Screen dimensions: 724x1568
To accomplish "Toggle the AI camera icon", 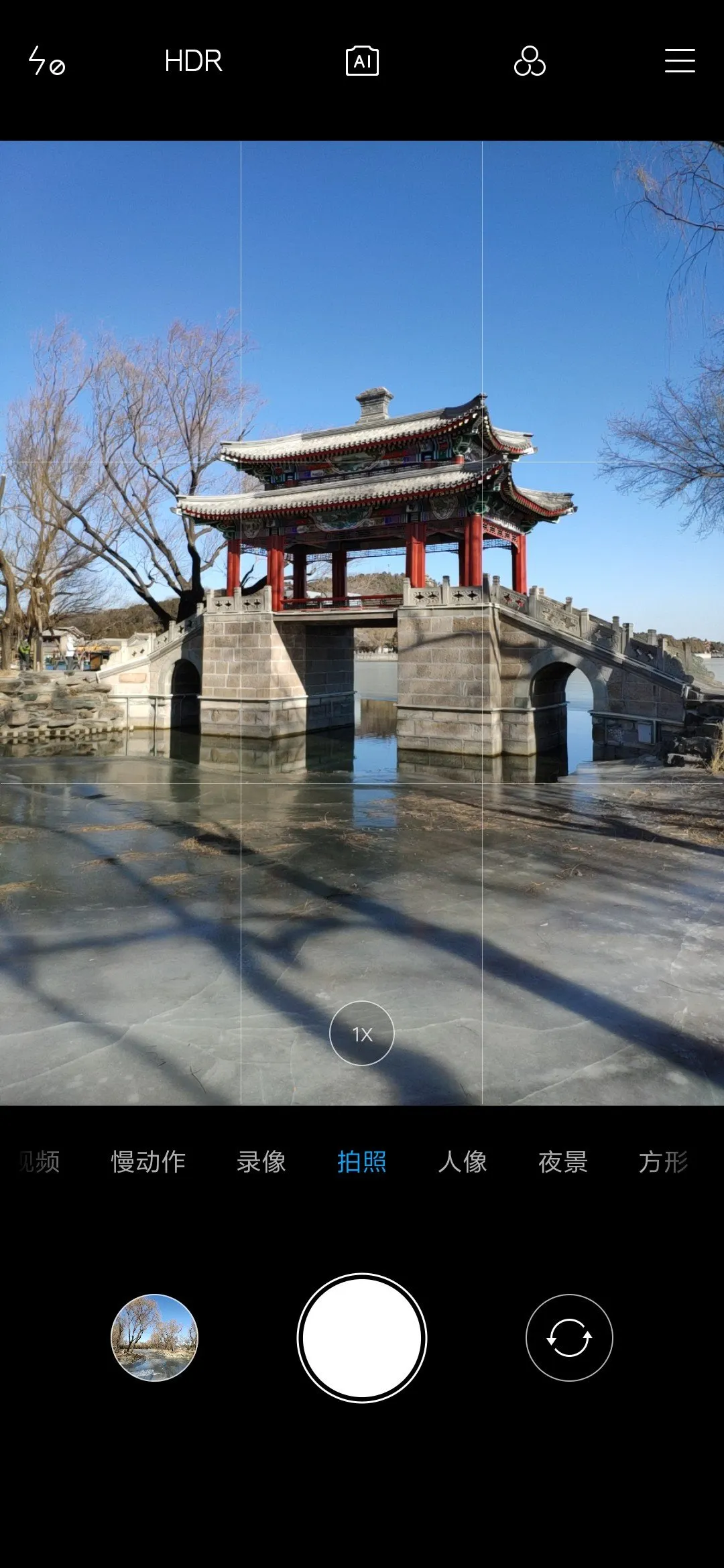I will pos(362,61).
